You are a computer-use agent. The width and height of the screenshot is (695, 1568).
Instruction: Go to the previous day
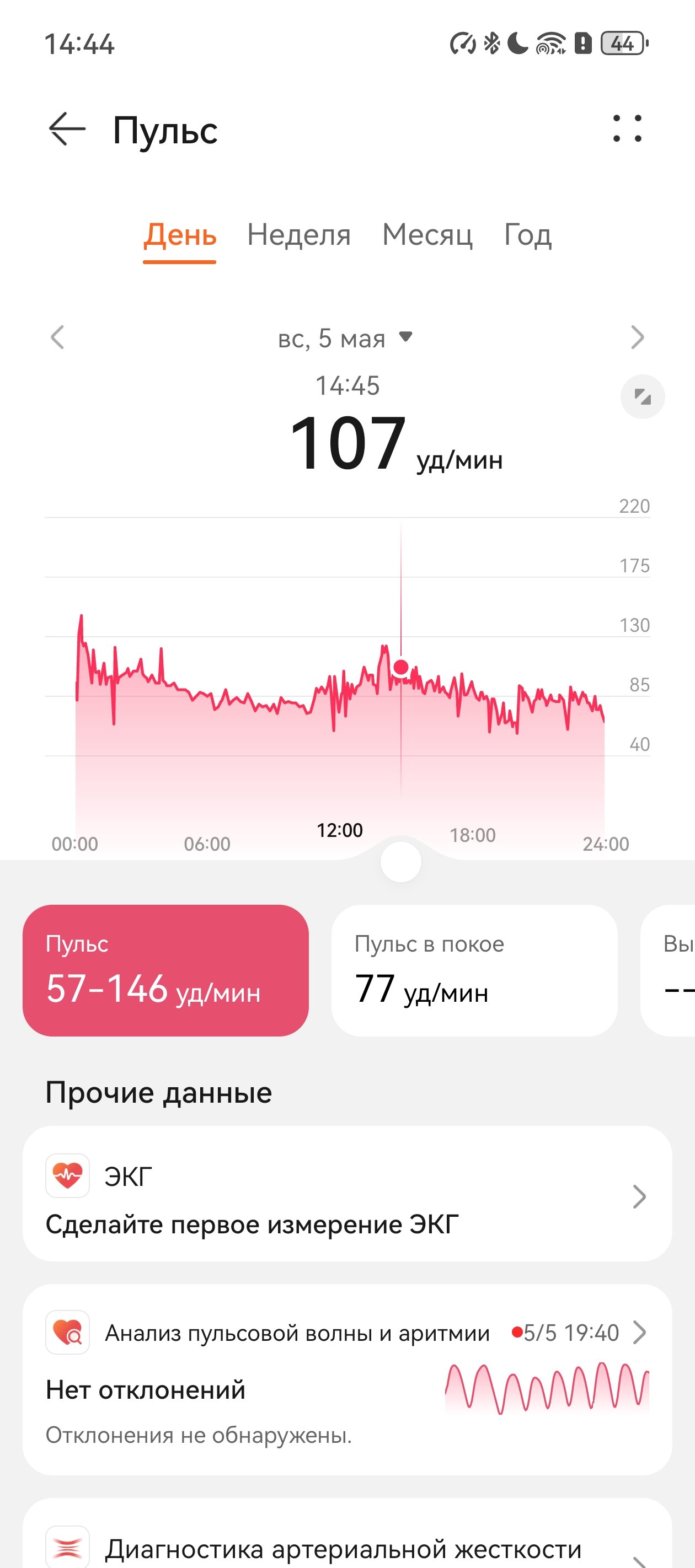coord(57,337)
